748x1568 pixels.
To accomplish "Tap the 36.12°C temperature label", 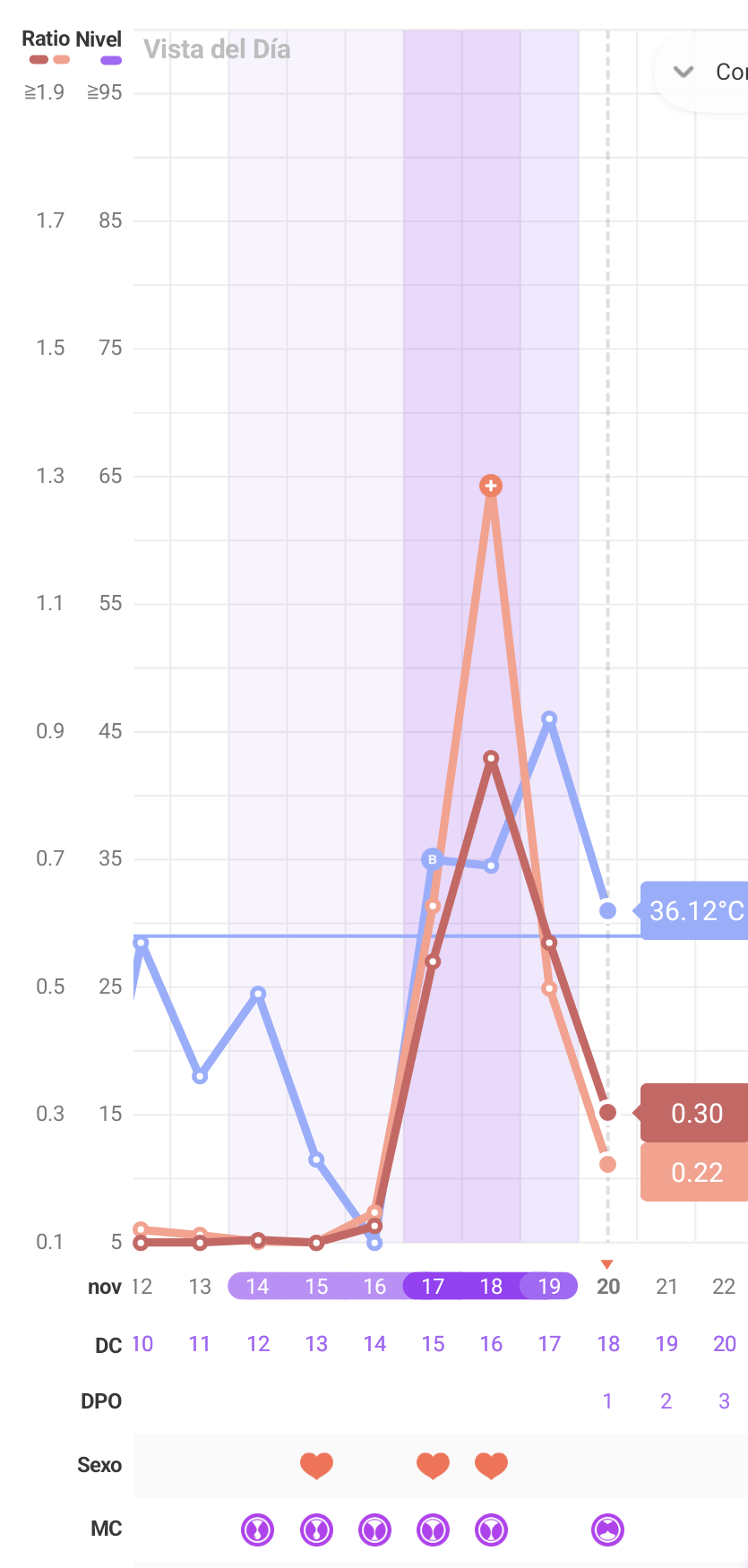I will point(696,911).
